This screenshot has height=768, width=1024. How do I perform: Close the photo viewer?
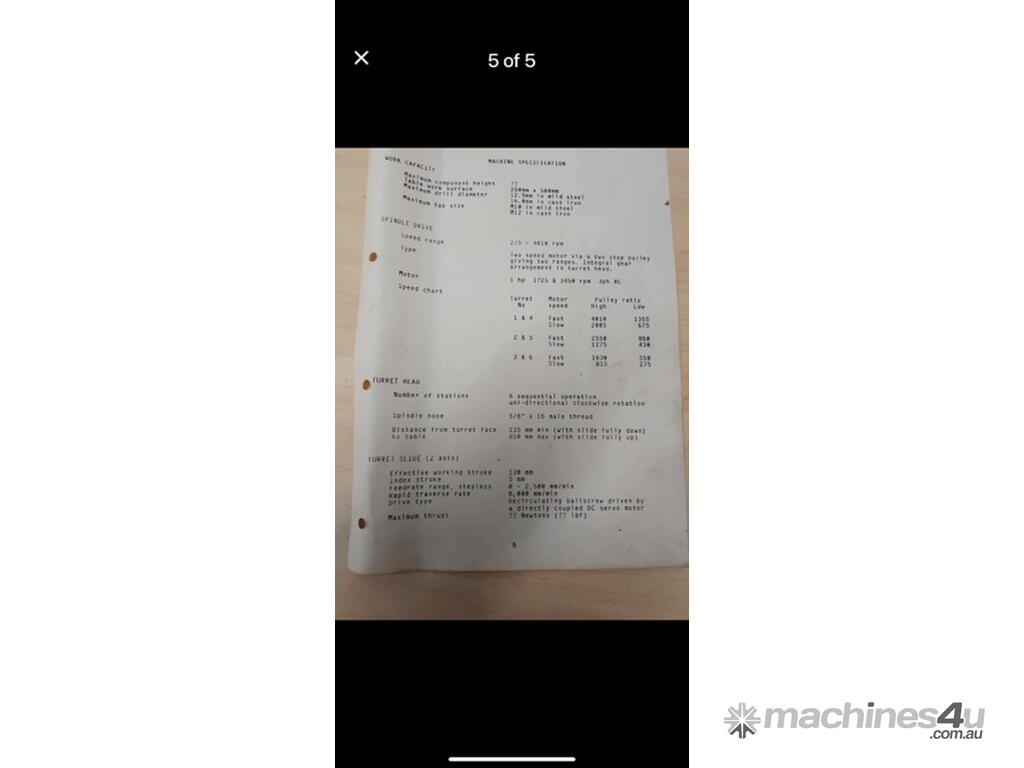[362, 58]
